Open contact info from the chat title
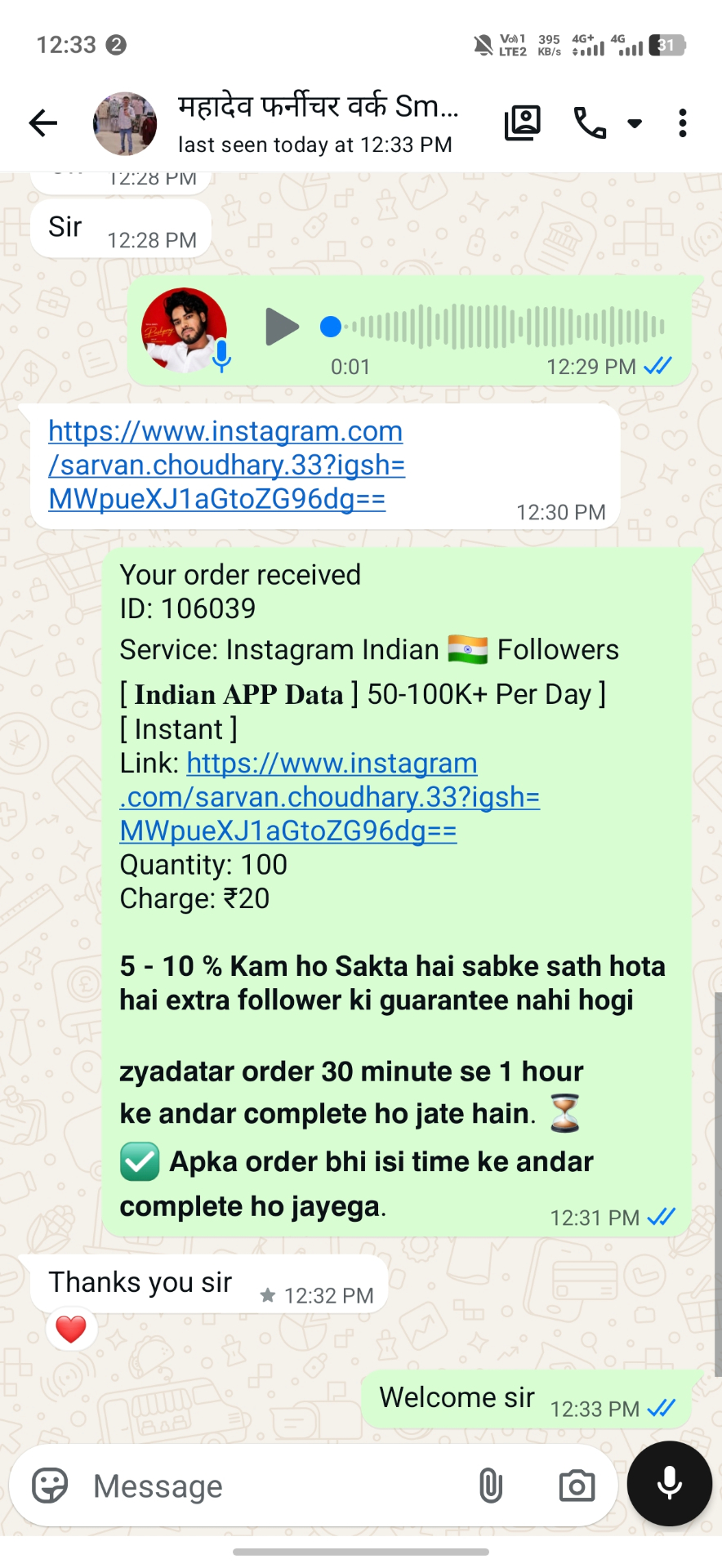This screenshot has width=722, height=1568. point(319,122)
